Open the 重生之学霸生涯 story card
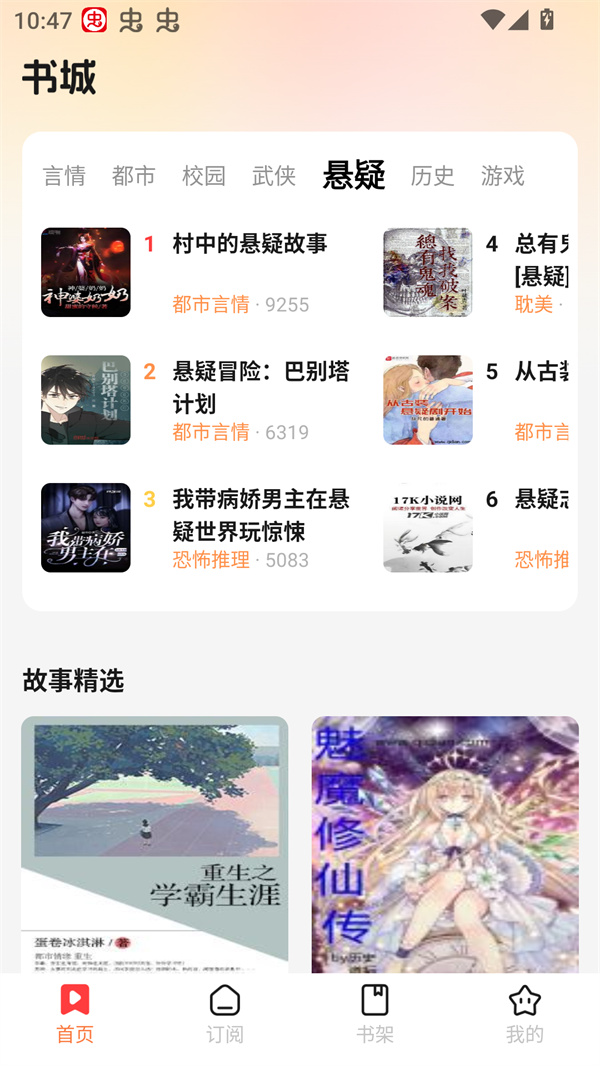600x1066 pixels. pyautogui.click(x=155, y=843)
